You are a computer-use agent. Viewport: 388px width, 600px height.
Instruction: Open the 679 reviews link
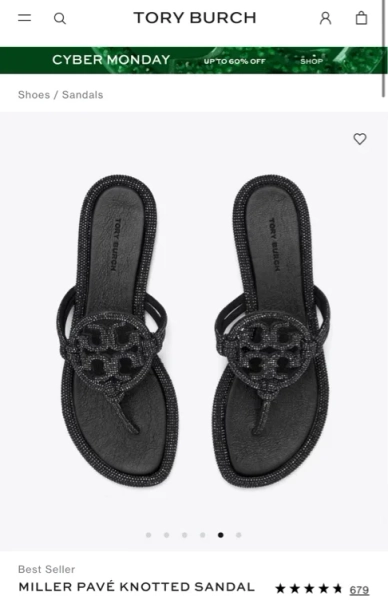[359, 590]
